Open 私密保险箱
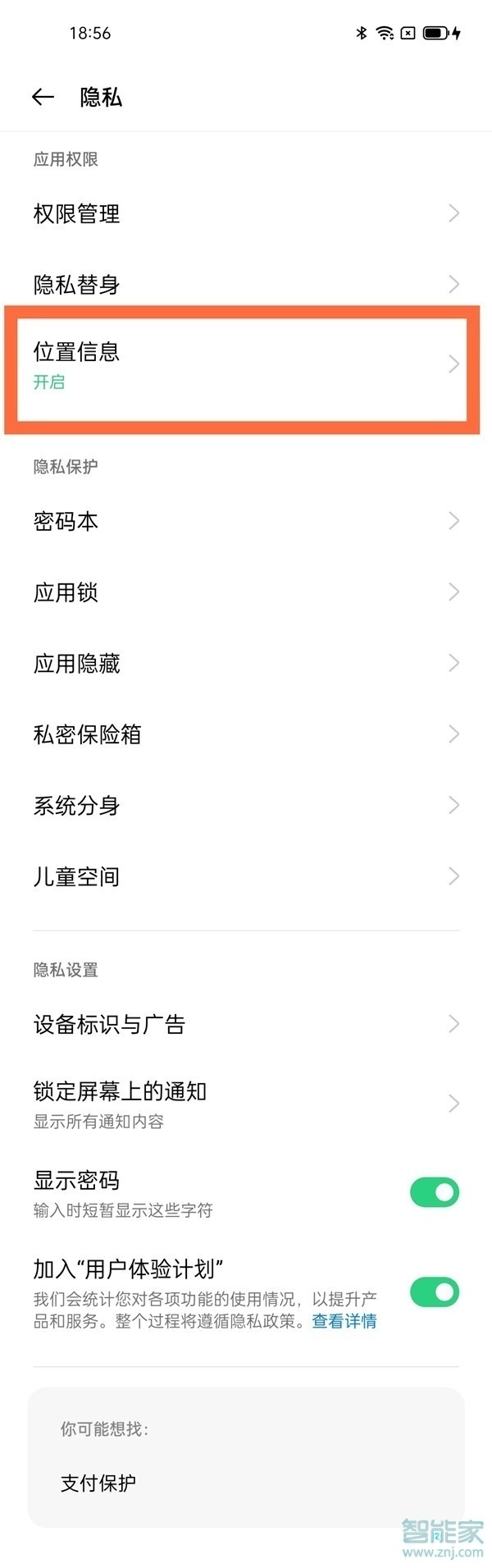Image resolution: width=492 pixels, height=1568 pixels. pos(246,734)
